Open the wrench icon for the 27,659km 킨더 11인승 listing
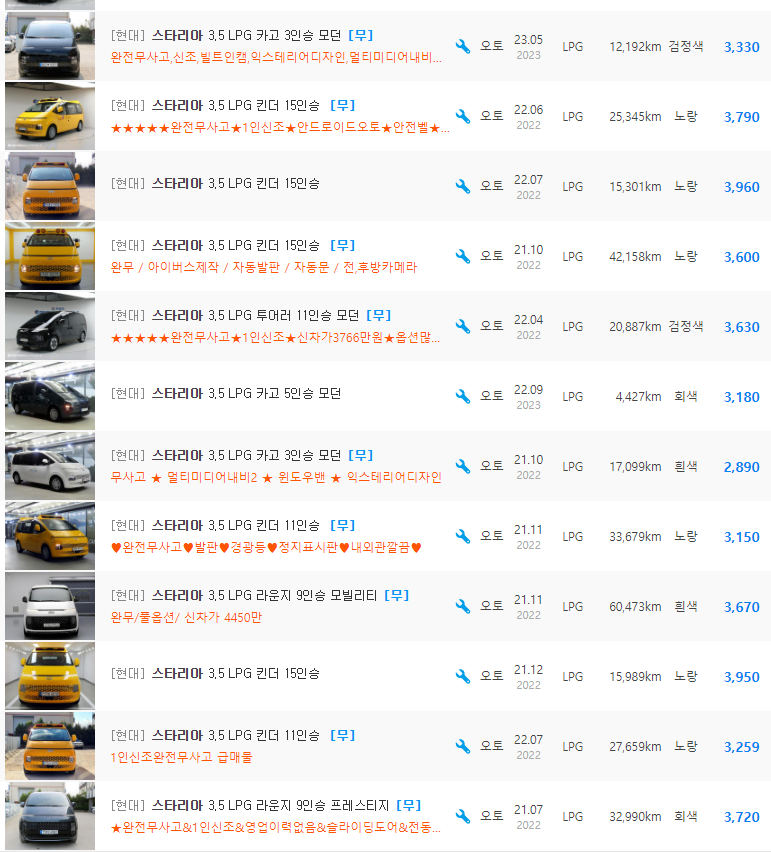771x852 pixels. click(463, 746)
